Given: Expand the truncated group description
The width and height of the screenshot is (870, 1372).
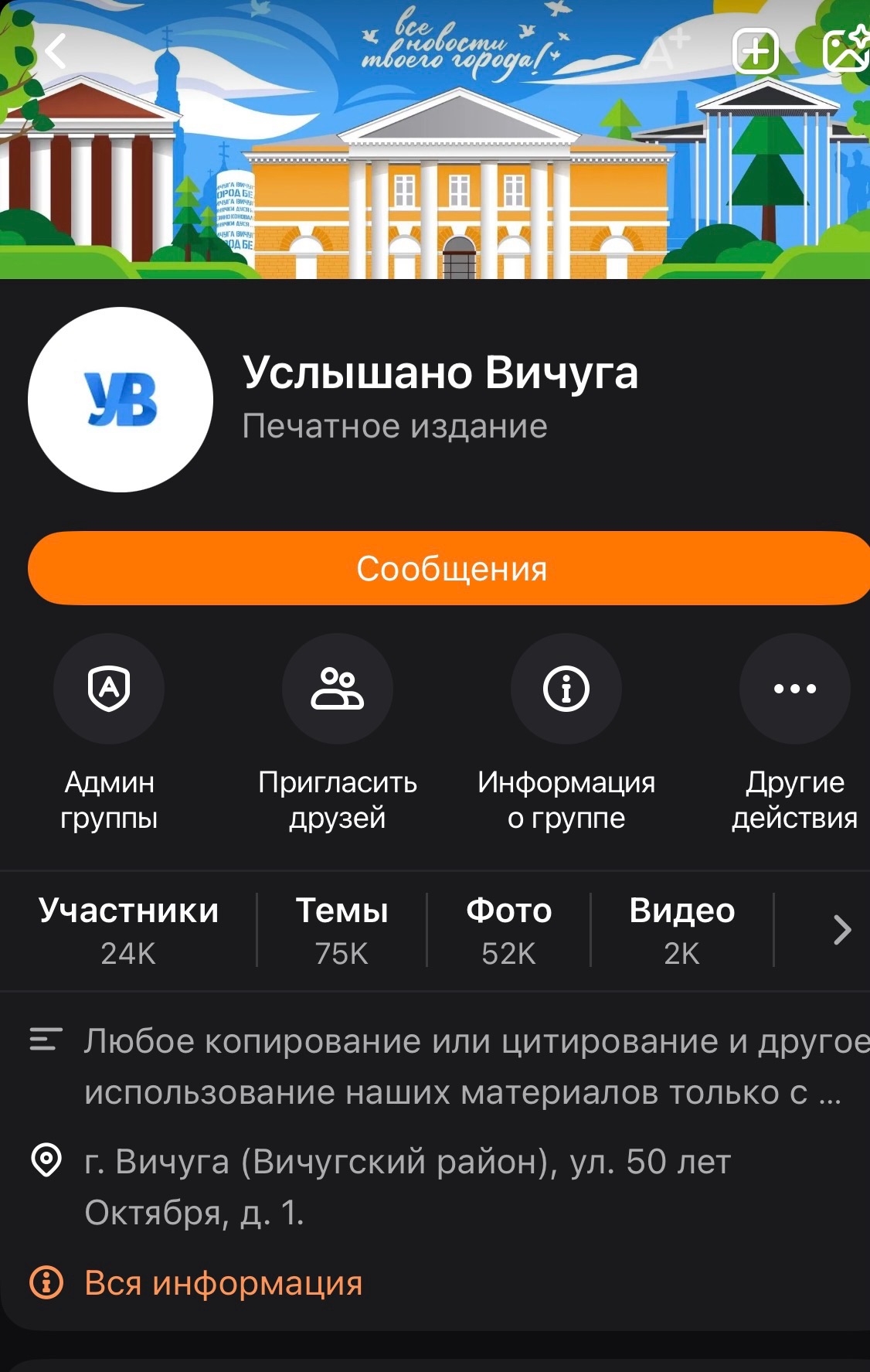Looking at the screenshot, I should [x=464, y=1067].
